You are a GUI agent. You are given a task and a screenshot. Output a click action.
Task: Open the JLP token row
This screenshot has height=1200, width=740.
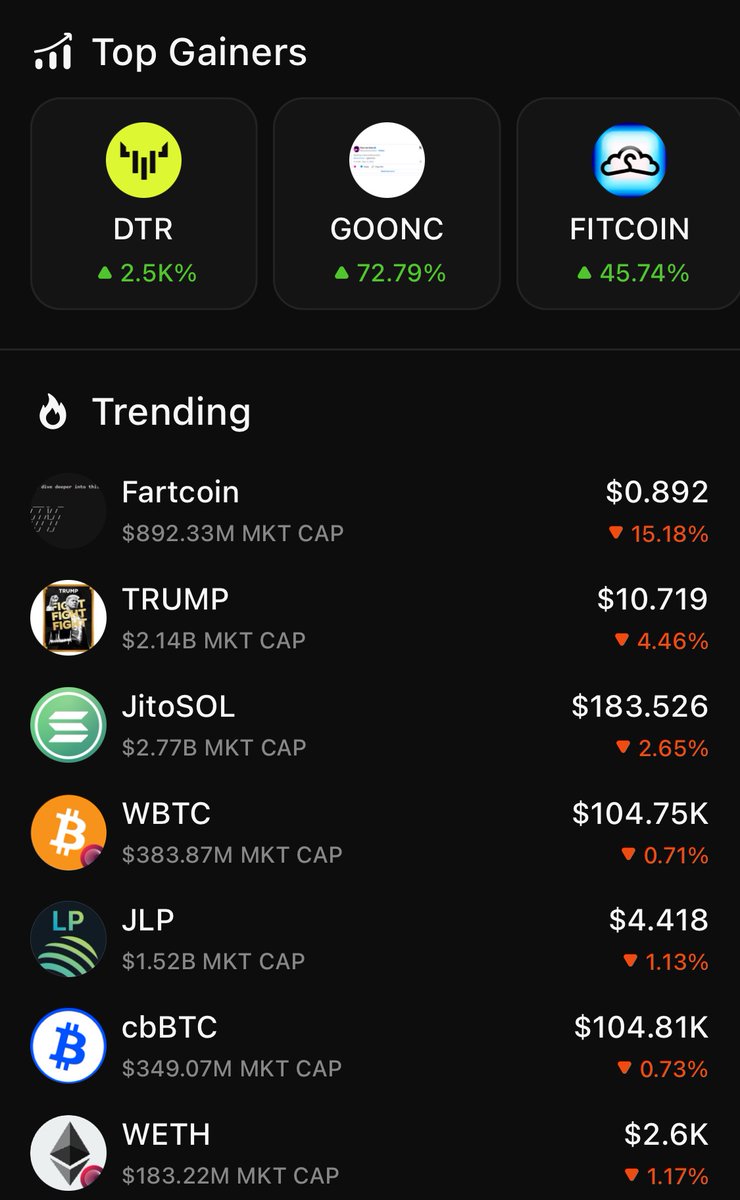[x=370, y=939]
